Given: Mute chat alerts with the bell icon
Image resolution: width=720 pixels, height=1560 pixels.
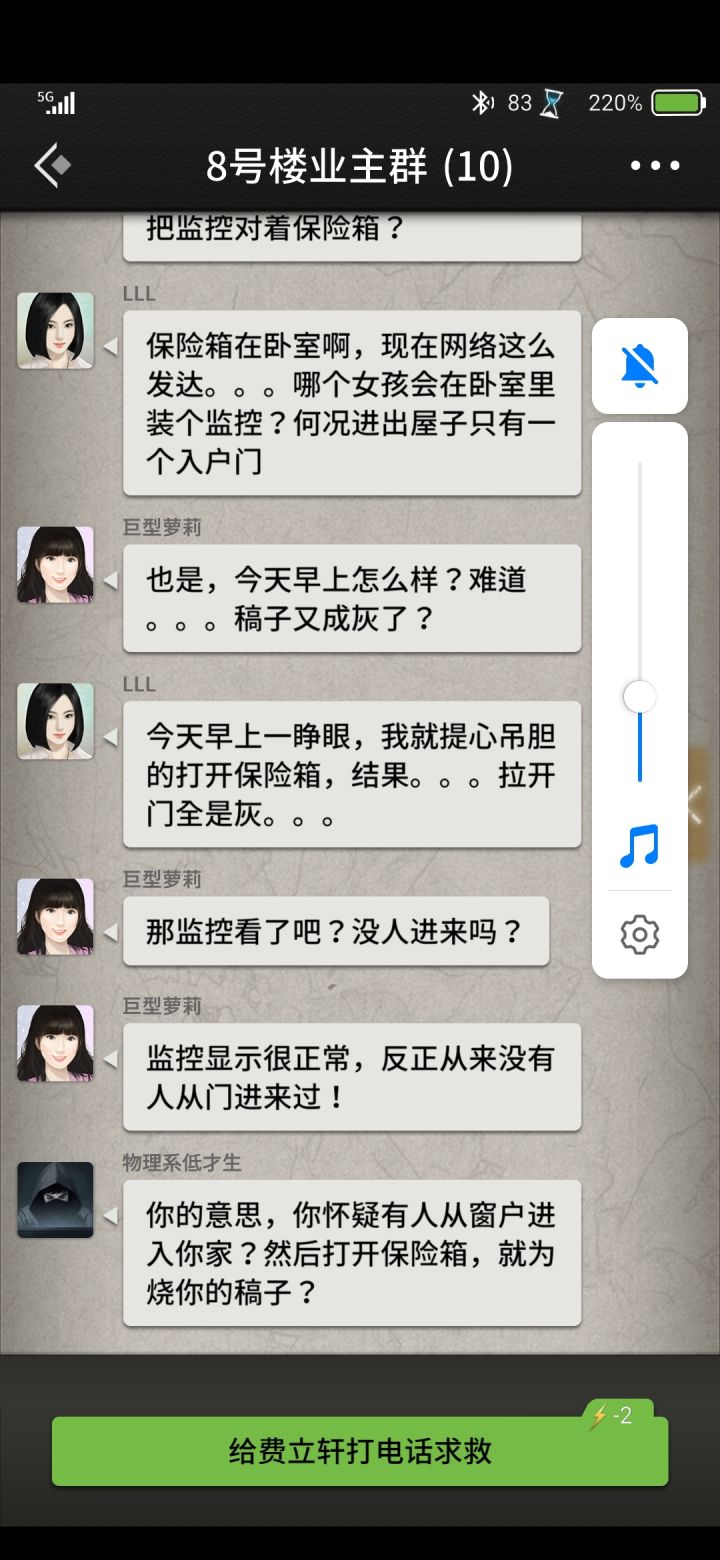Looking at the screenshot, I should pyautogui.click(x=638, y=364).
